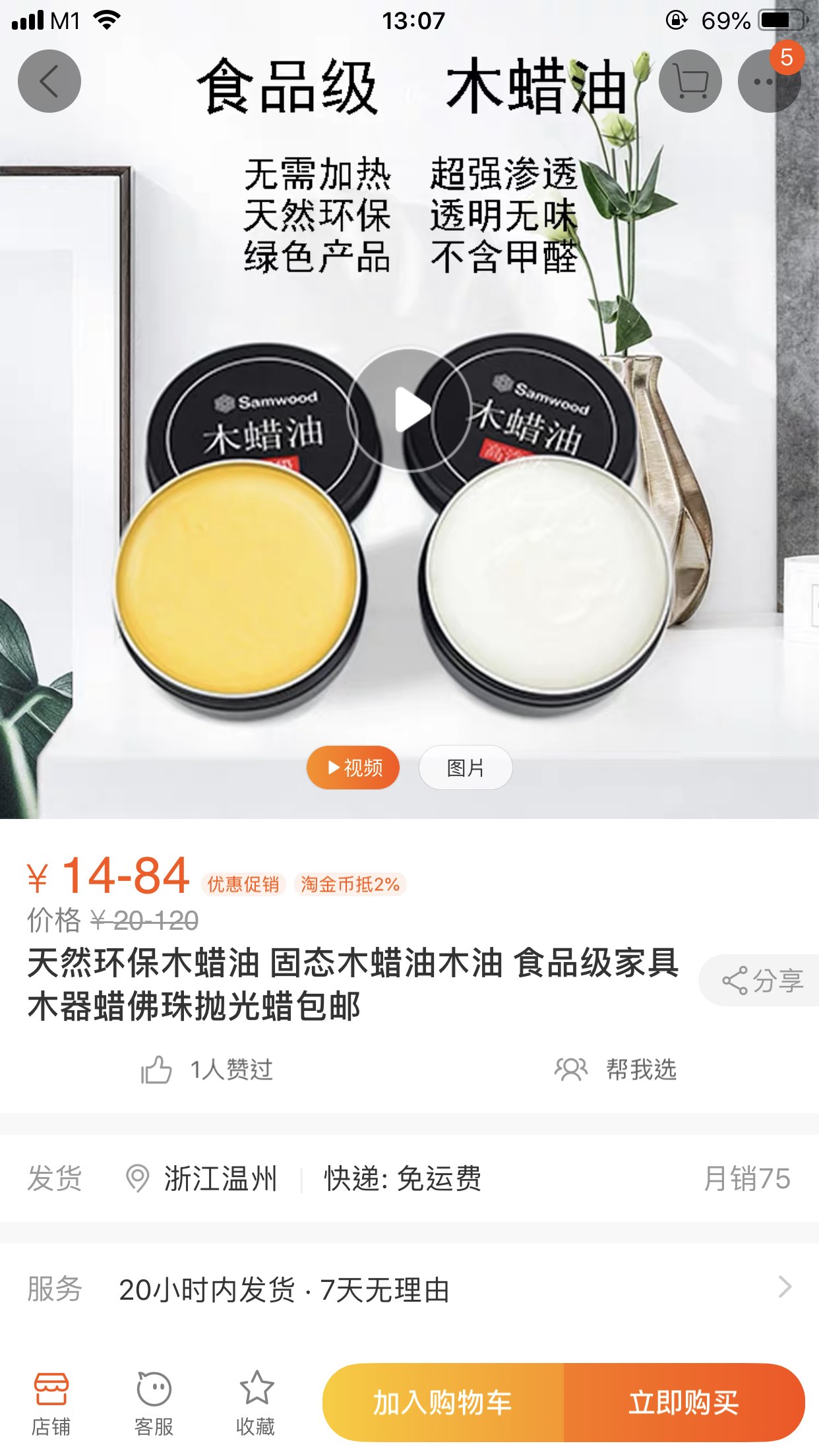The width and height of the screenshot is (819, 1456).
Task: Switch to the 视频 tab
Action: pyautogui.click(x=353, y=768)
